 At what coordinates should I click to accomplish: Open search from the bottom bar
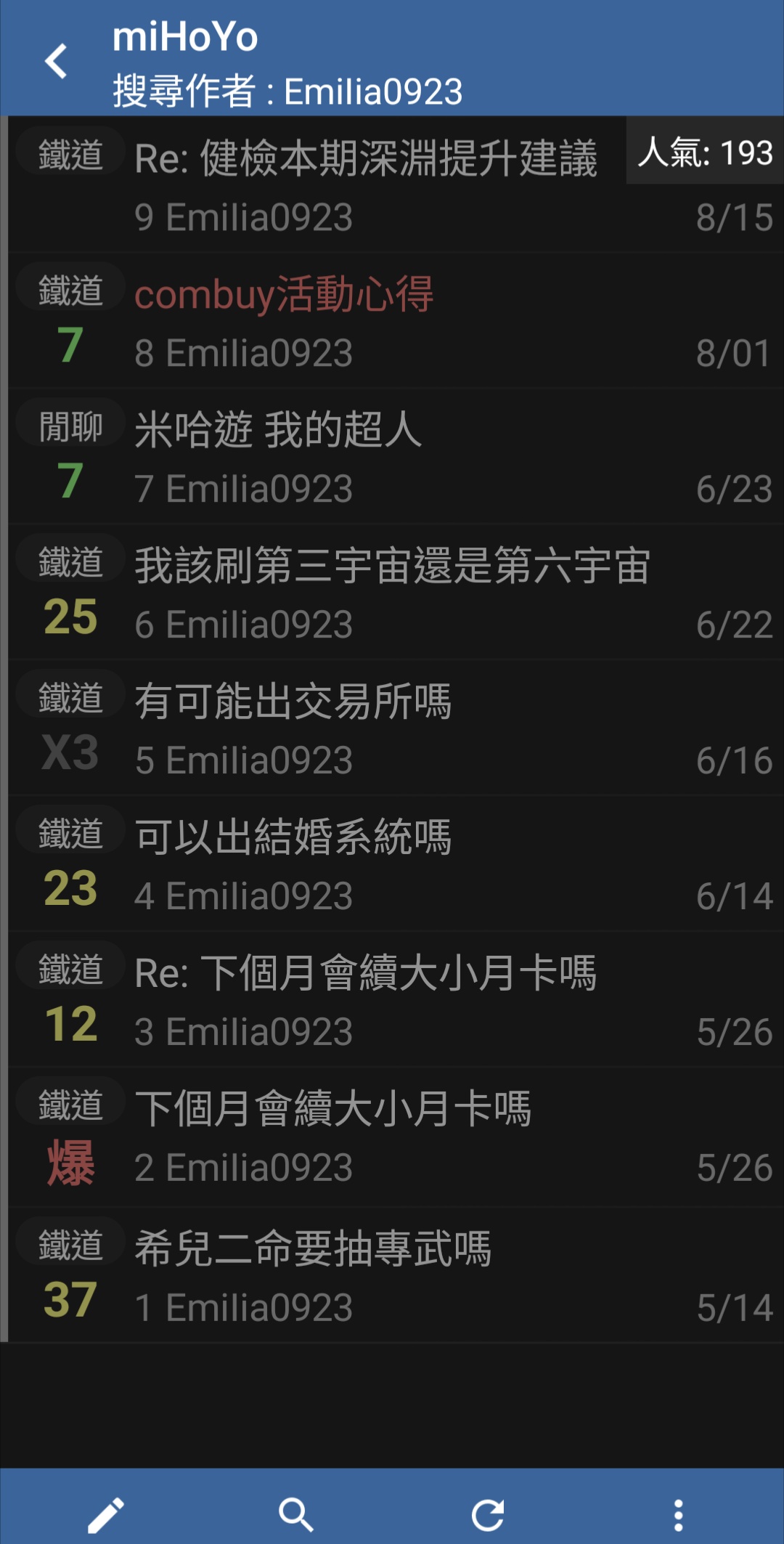click(296, 1515)
